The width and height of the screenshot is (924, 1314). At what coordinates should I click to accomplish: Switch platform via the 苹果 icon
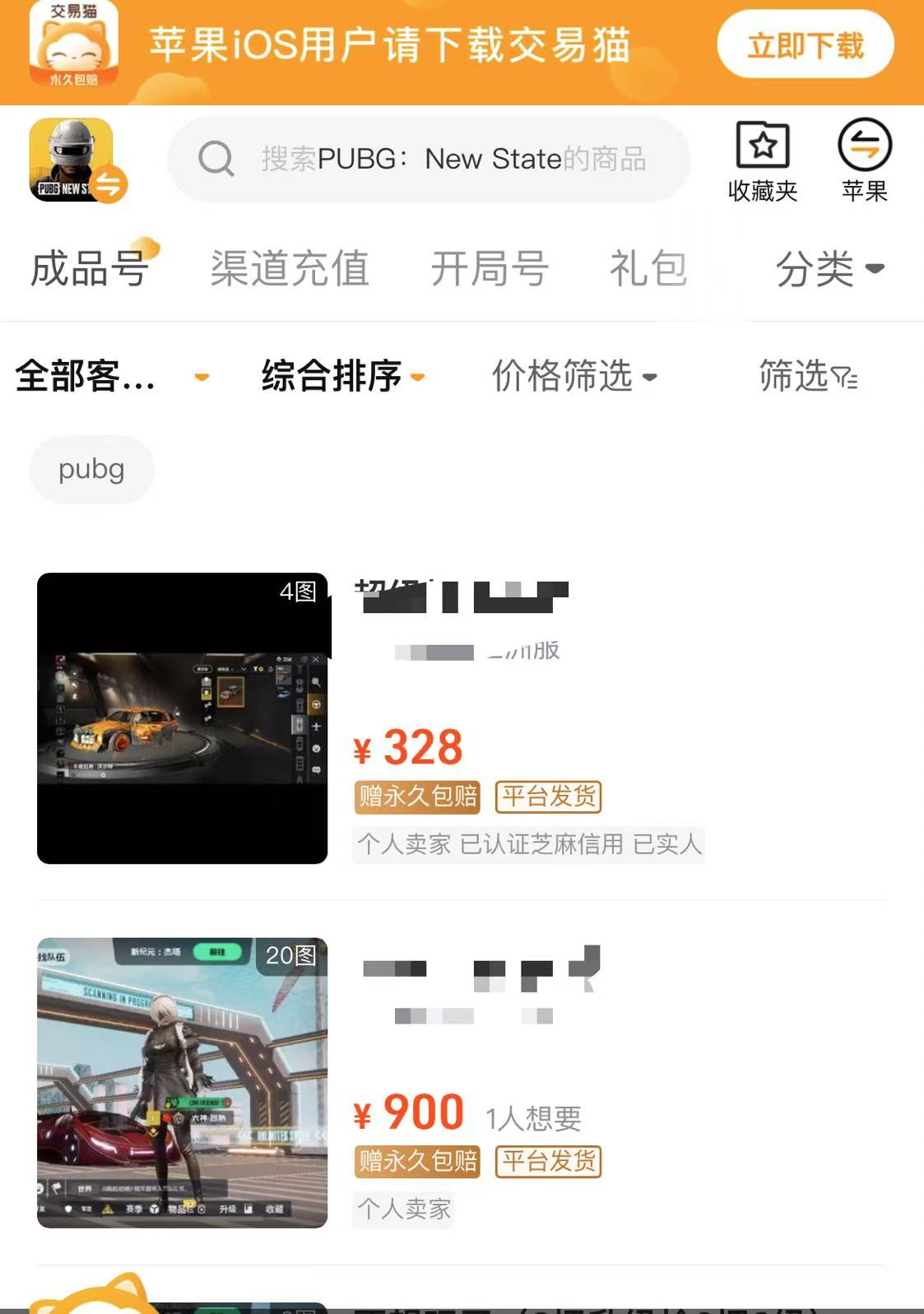[x=864, y=161]
